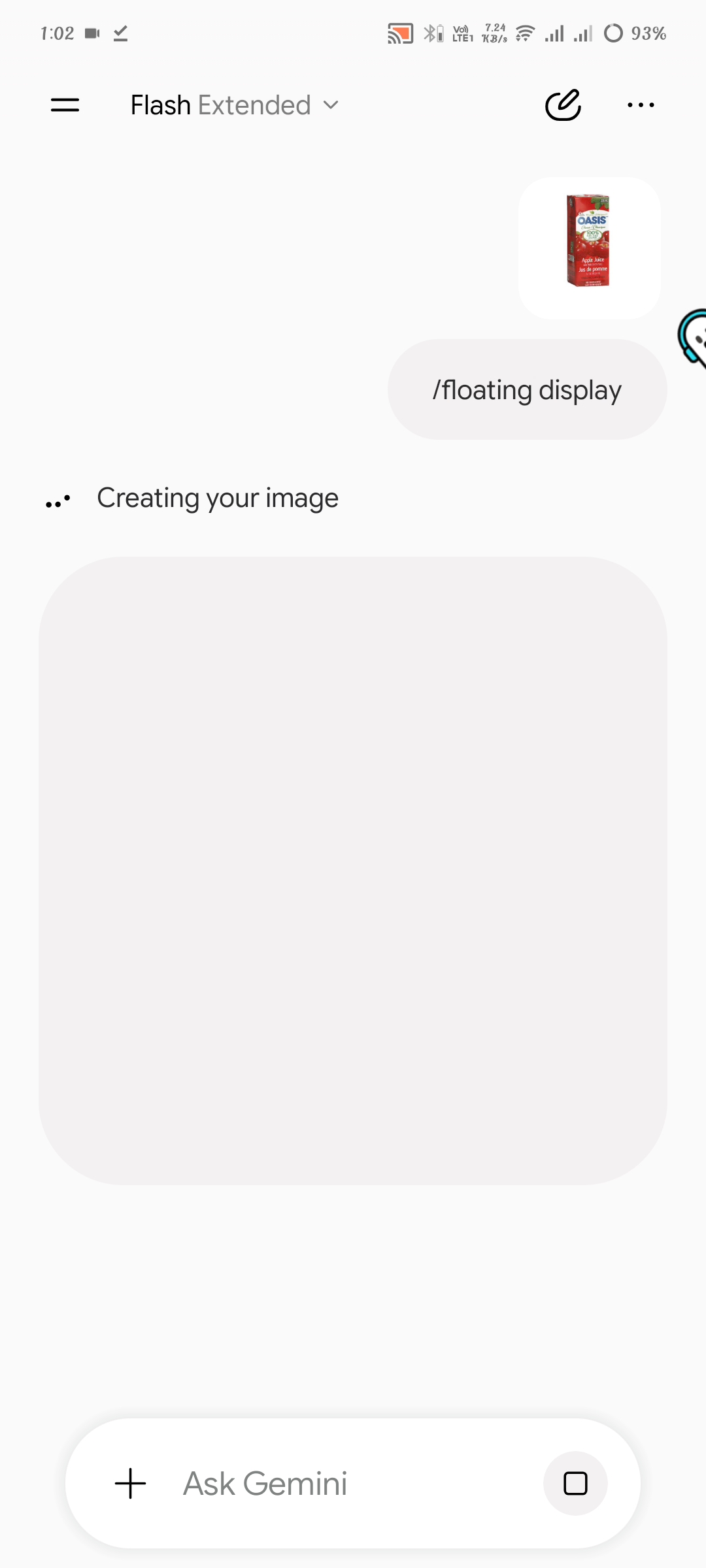The width and height of the screenshot is (706, 1568).
Task: Open the three-dot overflow menu
Action: point(640,105)
